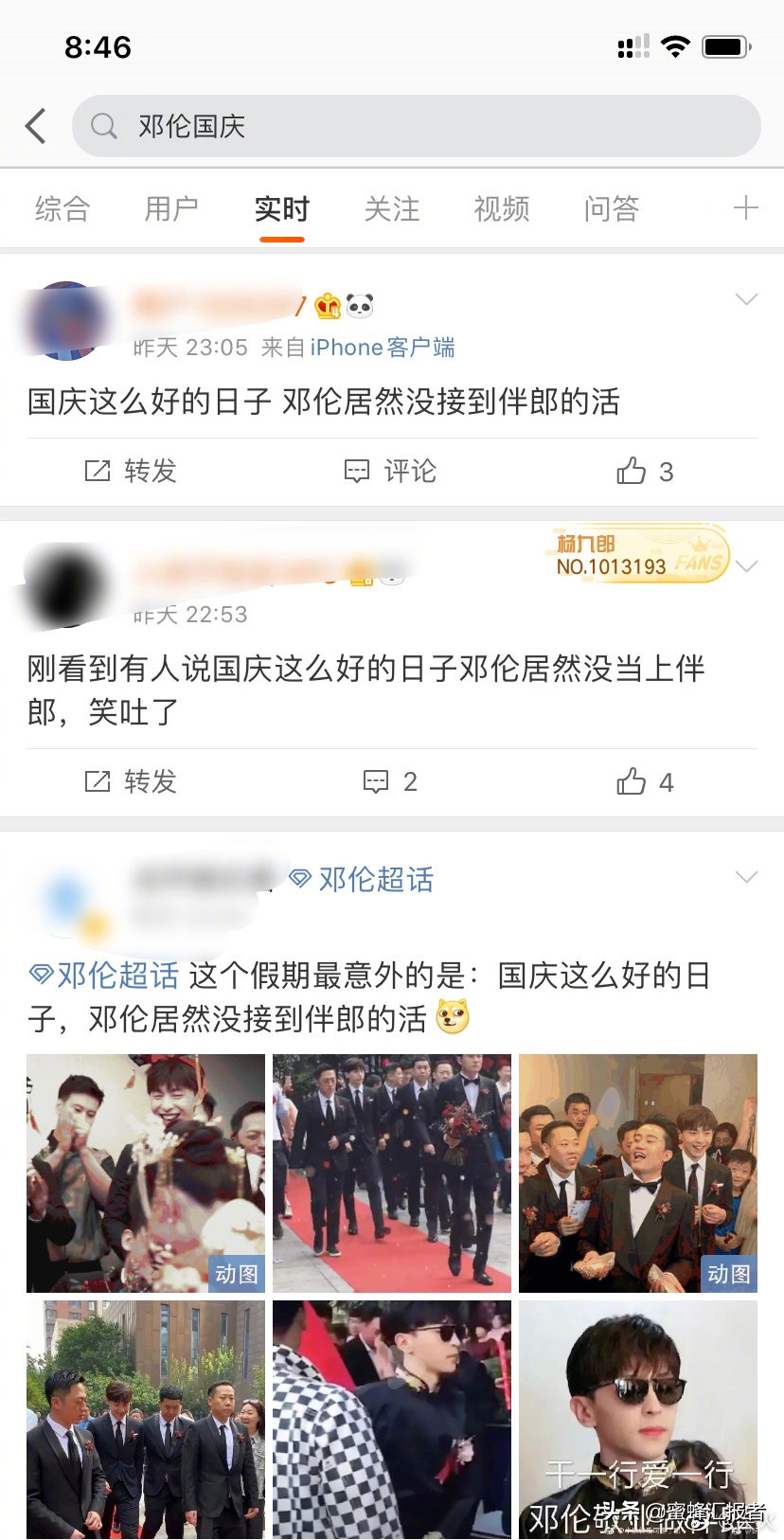
Task: Open the 干一行爱一行 sunglasses photo
Action: click(x=638, y=1419)
